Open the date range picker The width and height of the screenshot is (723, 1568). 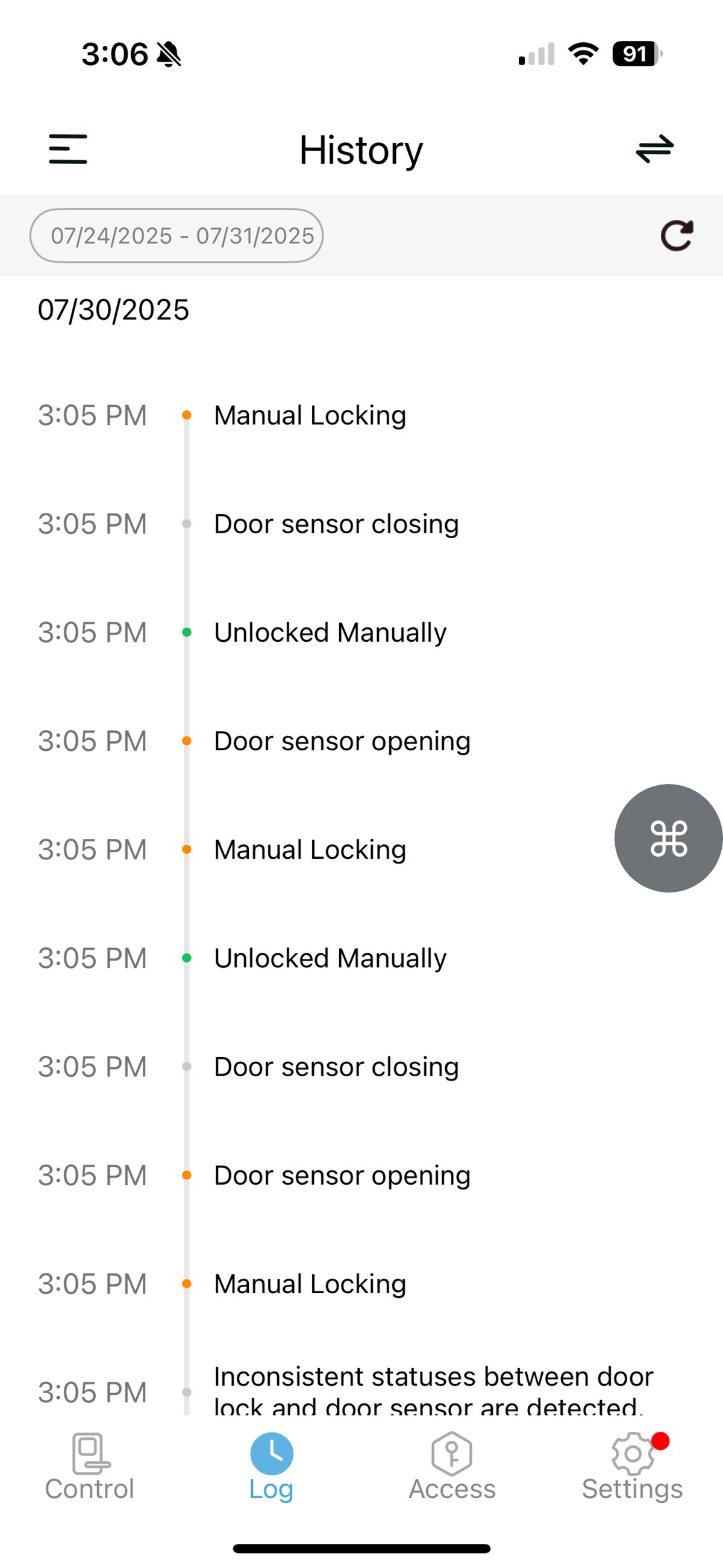pos(177,236)
